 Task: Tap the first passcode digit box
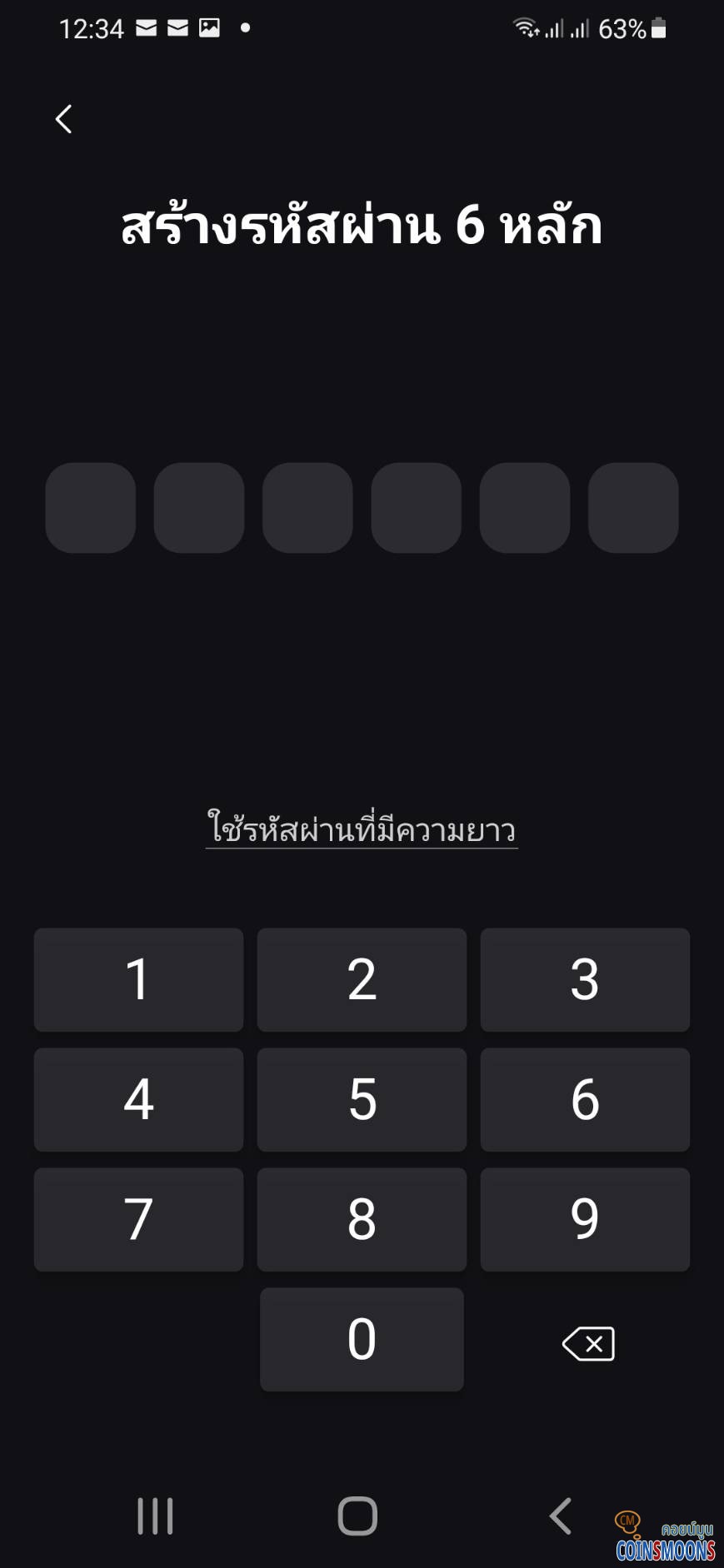tap(91, 508)
